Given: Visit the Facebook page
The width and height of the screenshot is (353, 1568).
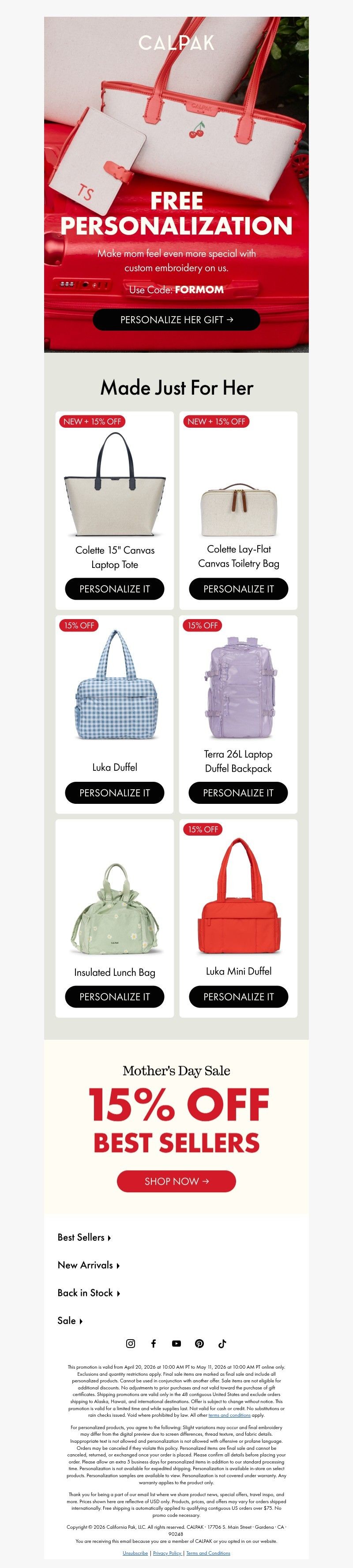Looking at the screenshot, I should pyautogui.click(x=154, y=1344).
